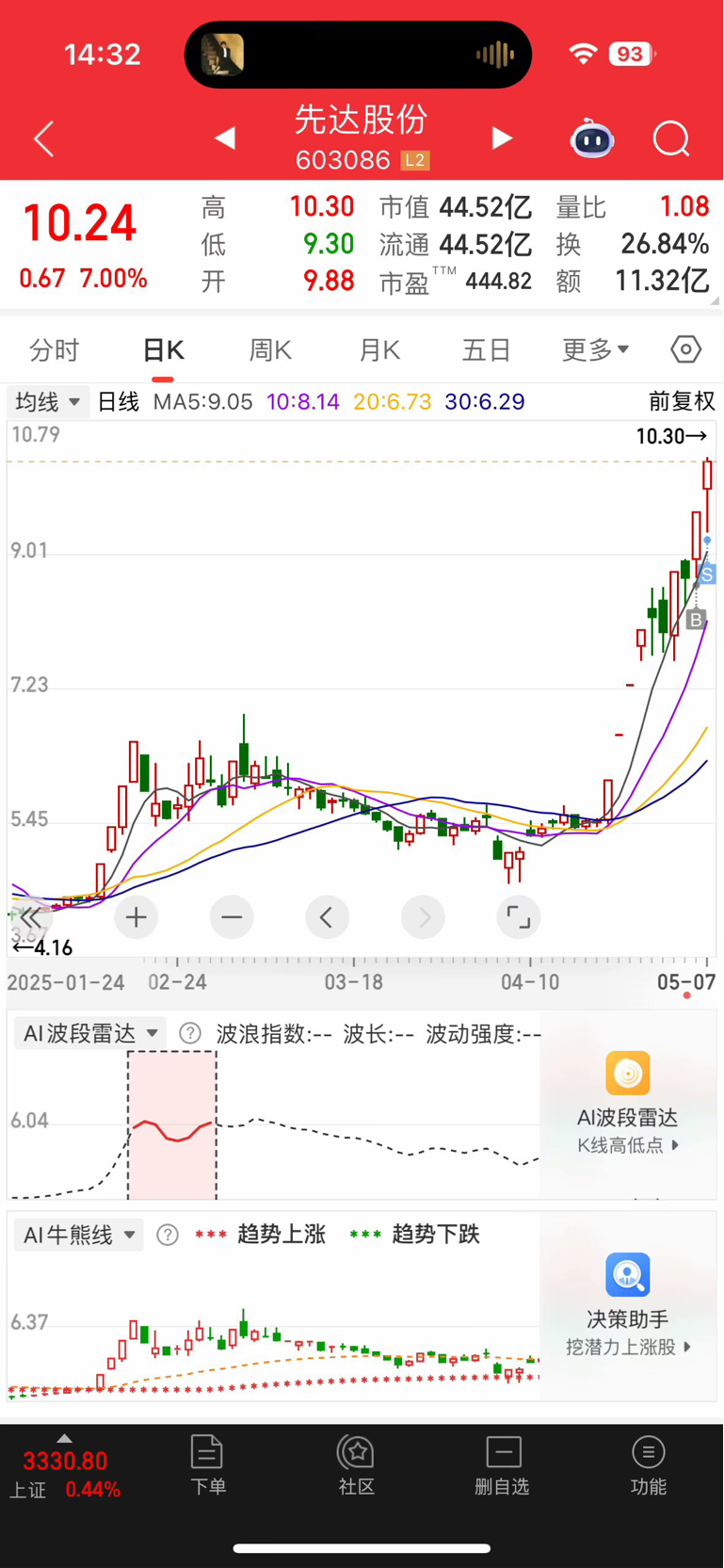The height and width of the screenshot is (1568, 724).
Task: Select the 月K tab
Action: point(379,350)
